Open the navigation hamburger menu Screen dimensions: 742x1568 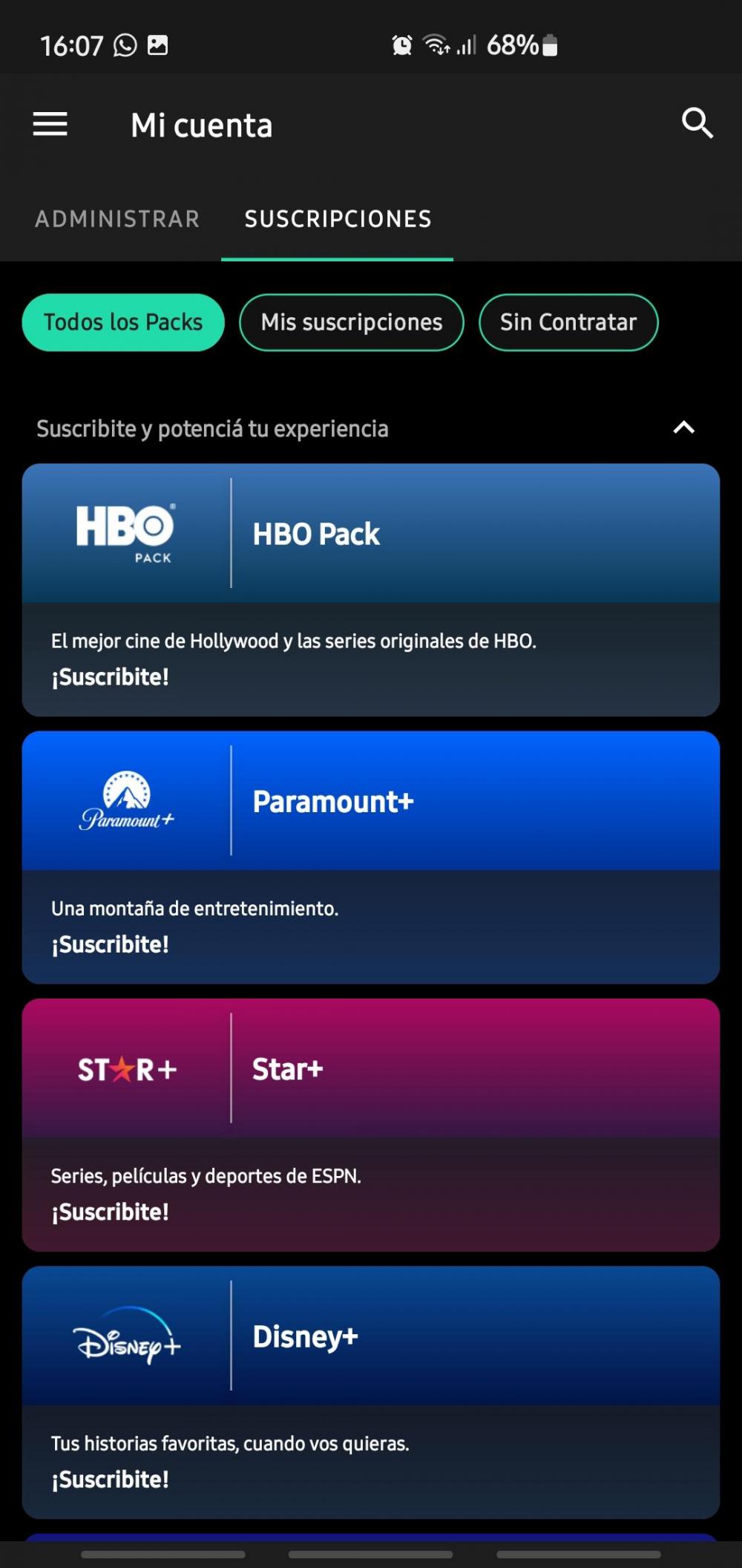tap(50, 124)
